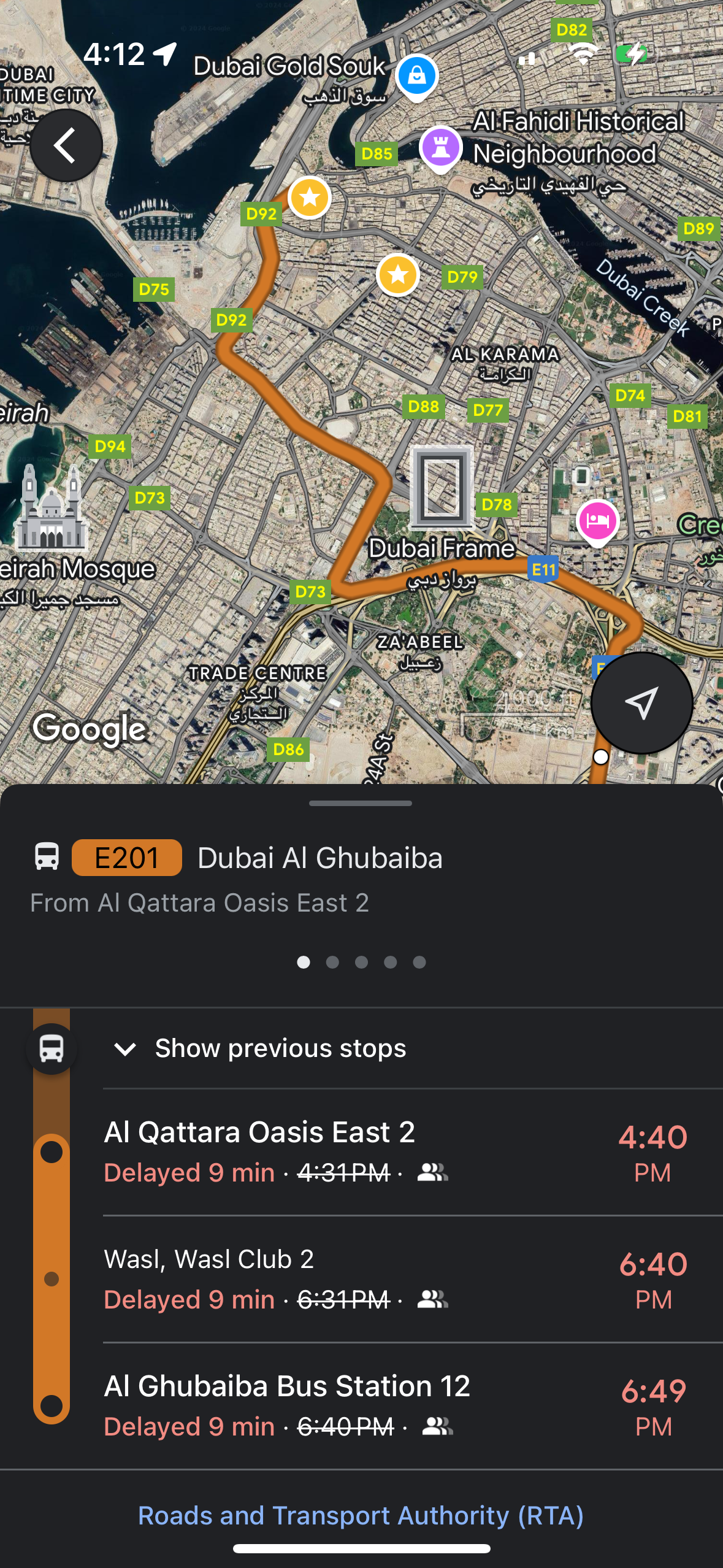The width and height of the screenshot is (723, 1568).
Task: Tap the back arrow on the map
Action: pos(65,145)
